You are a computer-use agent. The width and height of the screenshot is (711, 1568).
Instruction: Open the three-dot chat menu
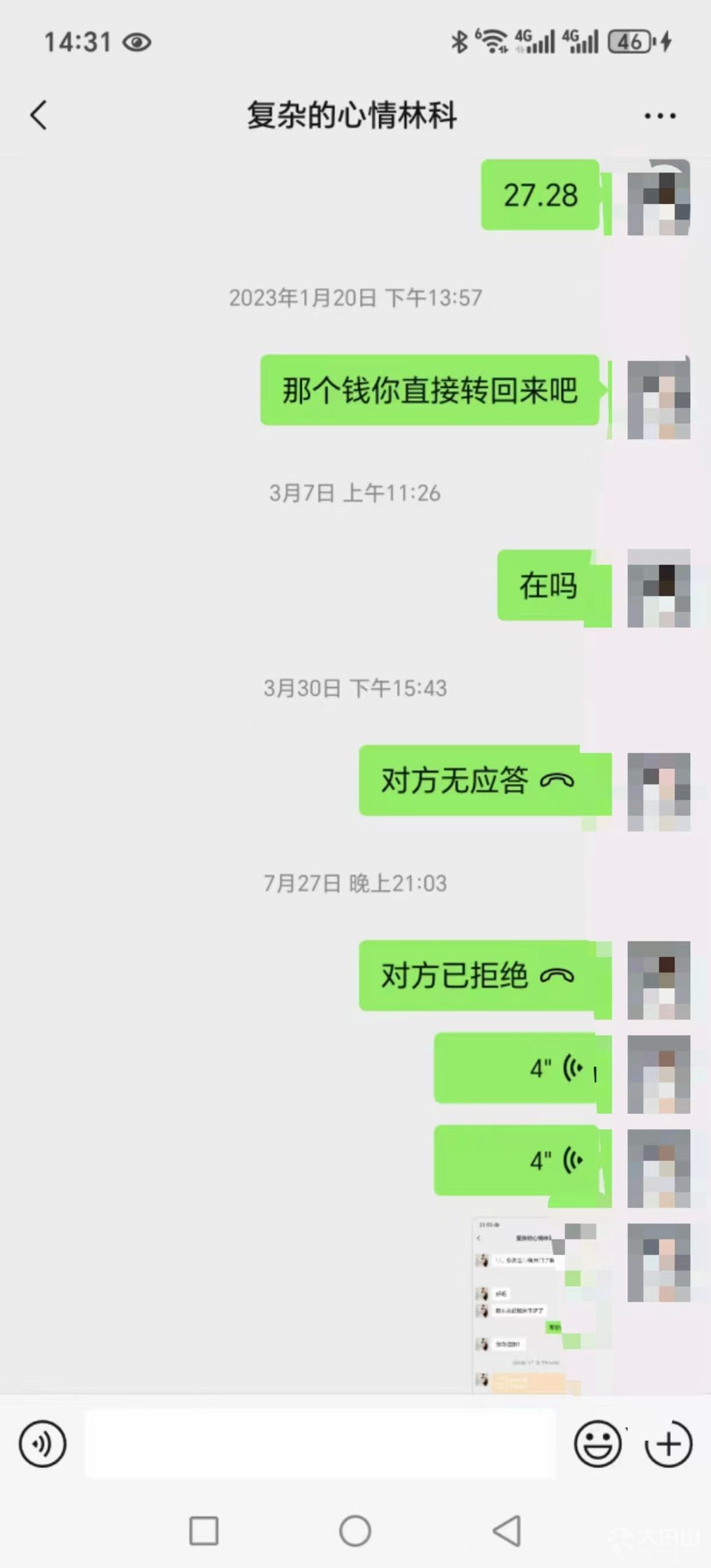click(660, 116)
